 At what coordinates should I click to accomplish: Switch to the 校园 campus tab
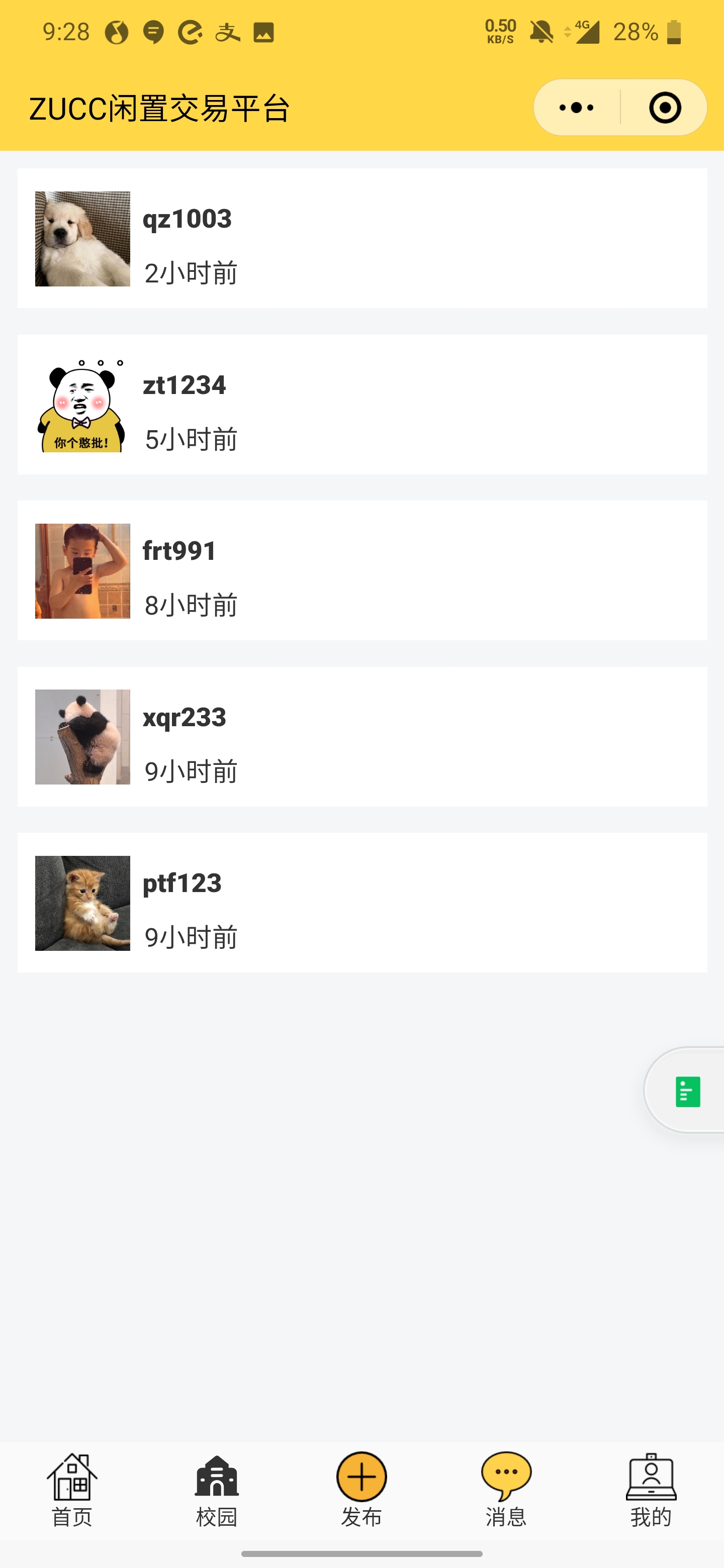217,1490
